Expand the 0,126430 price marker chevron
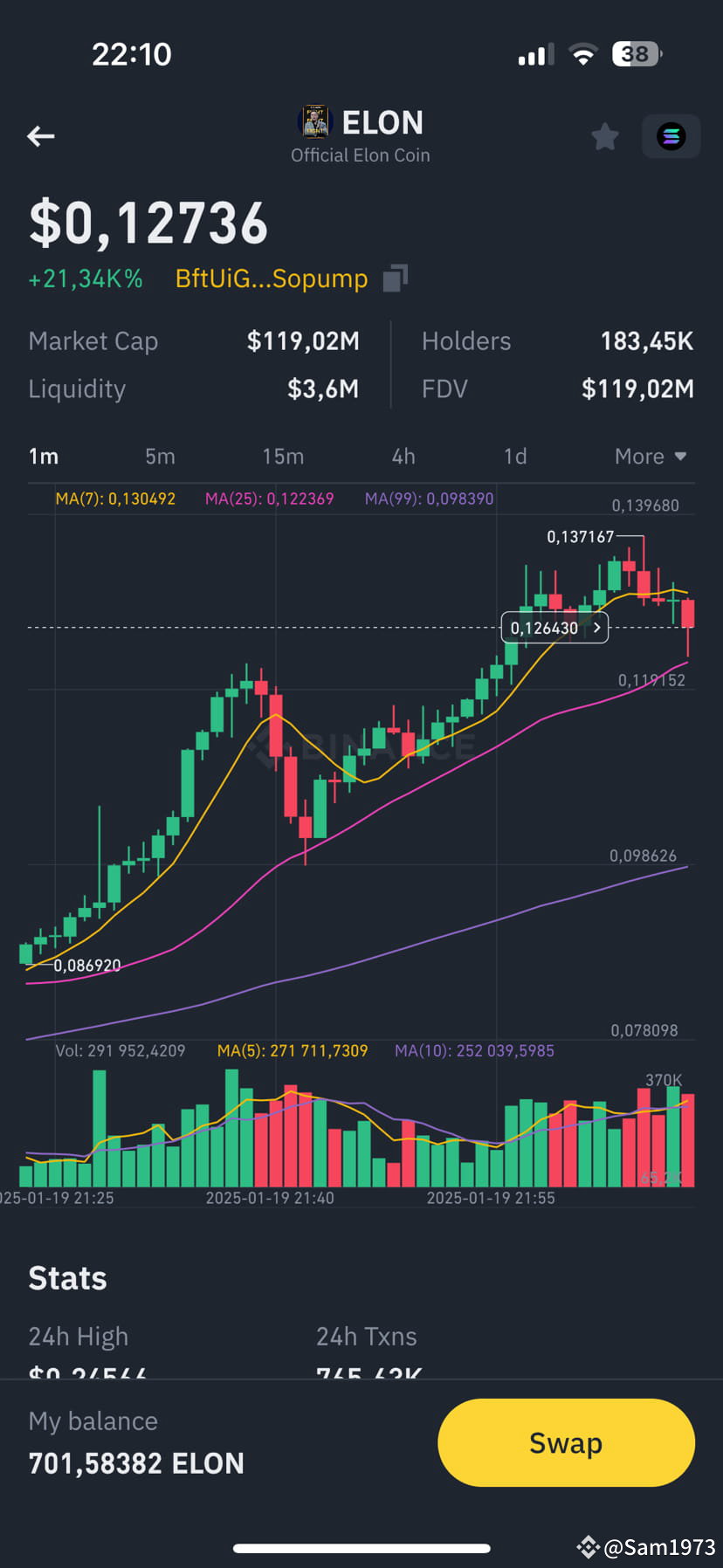 (x=595, y=627)
